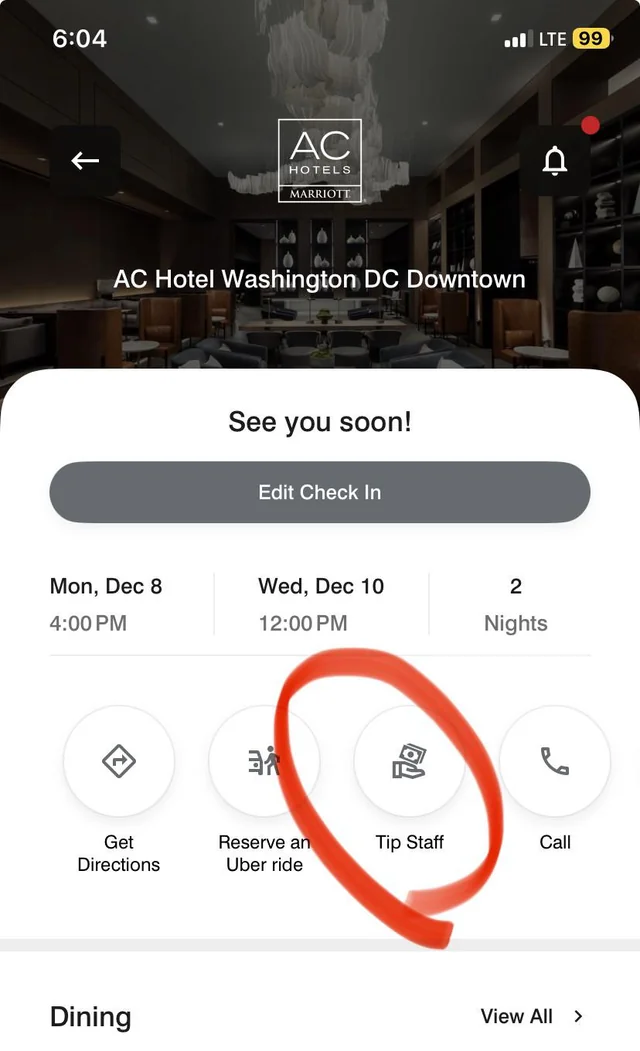640x1051 pixels.
Task: View All dining options
Action: (531, 1016)
